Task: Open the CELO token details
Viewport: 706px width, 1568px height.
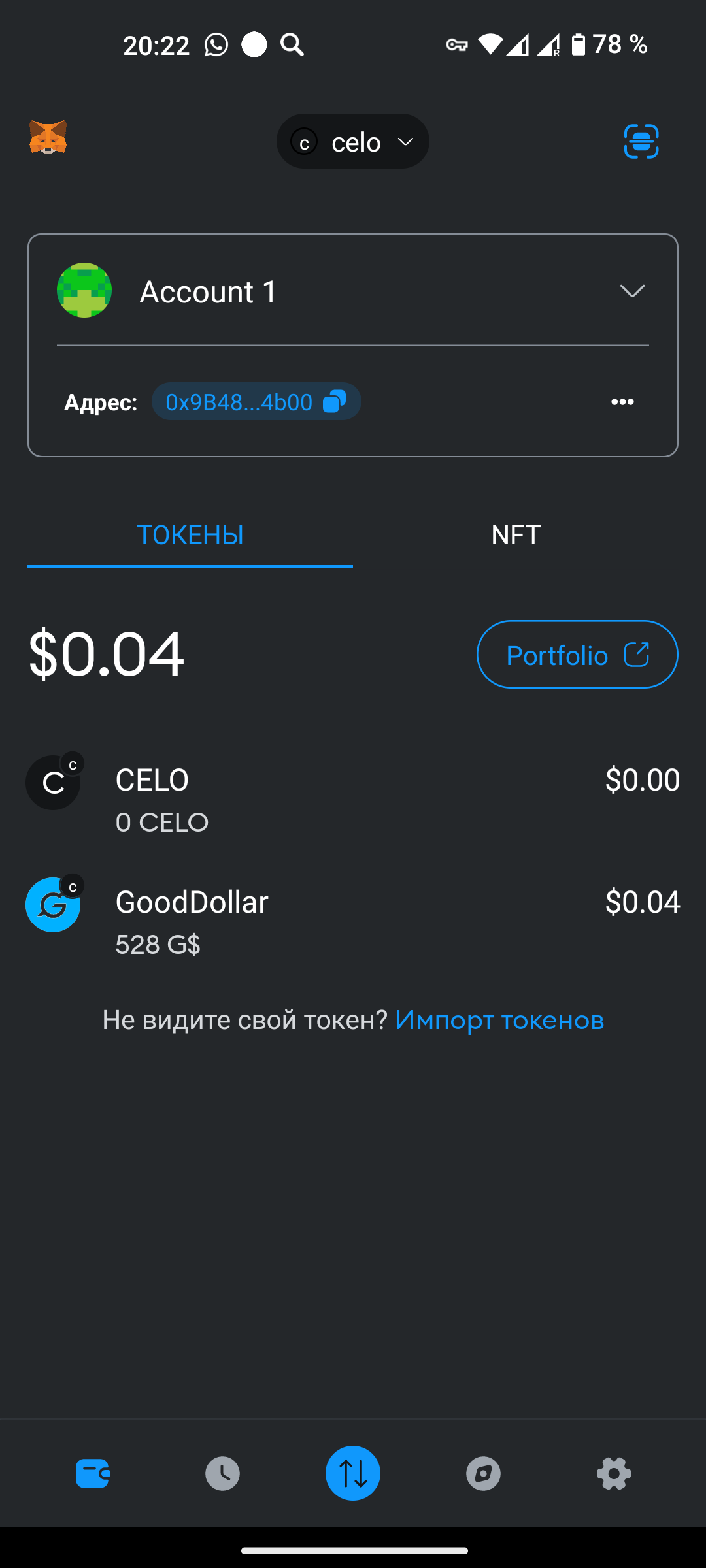Action: (353, 799)
